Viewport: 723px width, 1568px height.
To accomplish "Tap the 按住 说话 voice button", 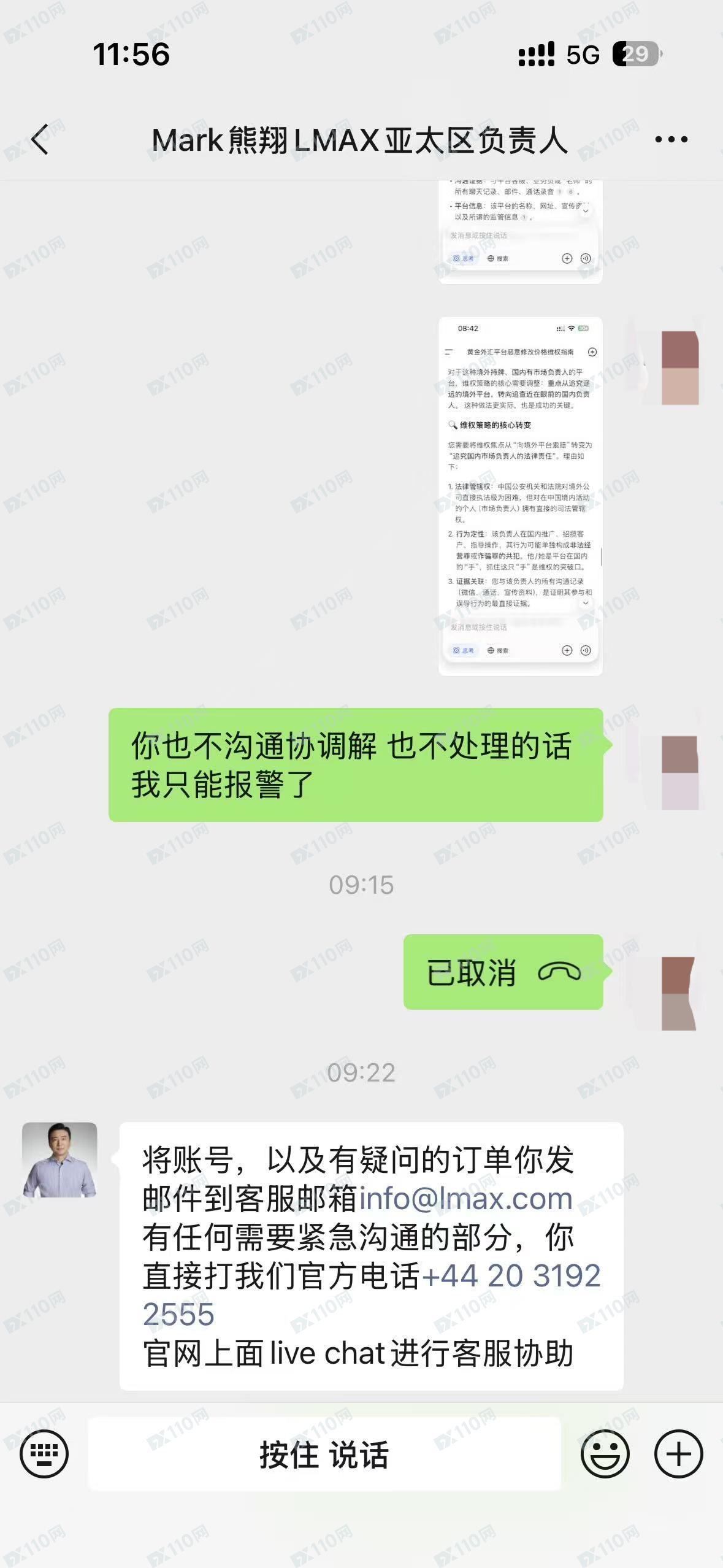I will click(324, 1455).
